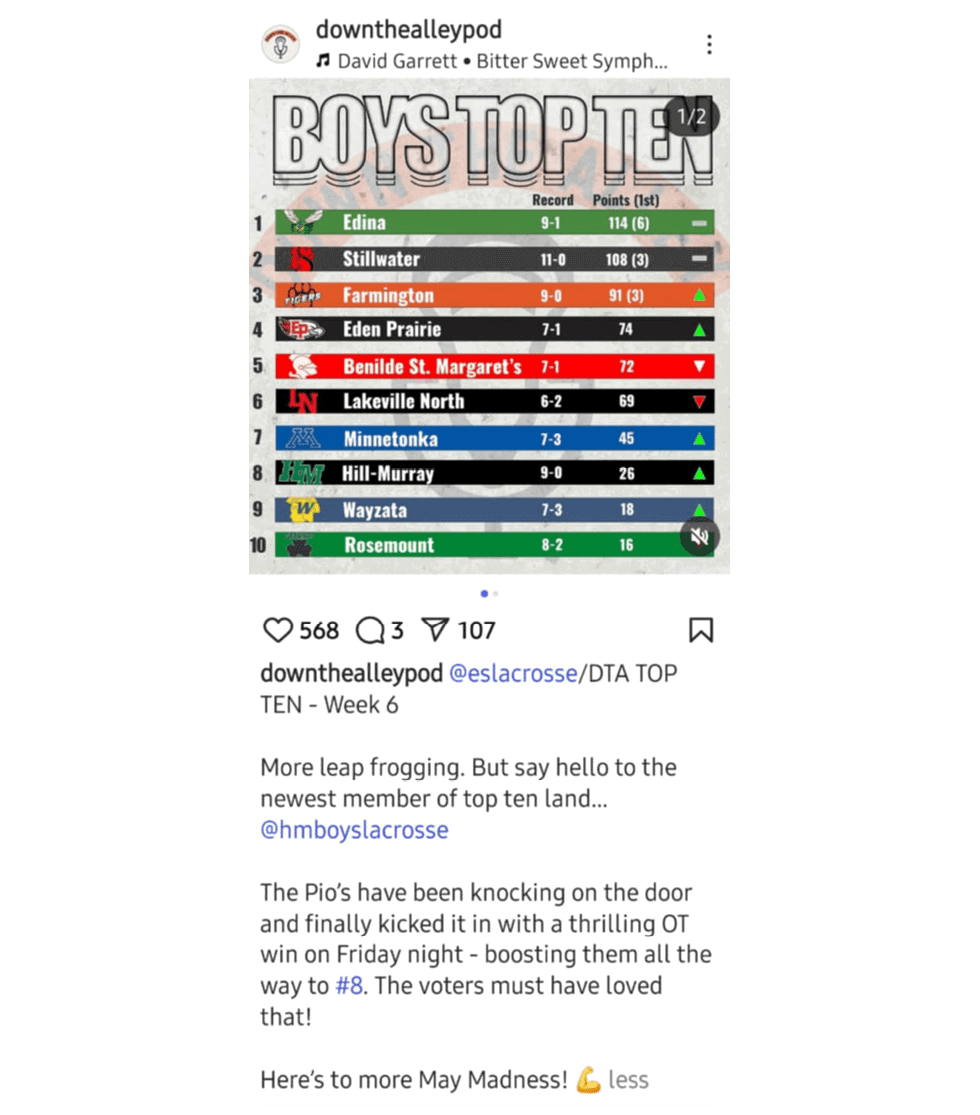Unmute the post audio

click(699, 537)
